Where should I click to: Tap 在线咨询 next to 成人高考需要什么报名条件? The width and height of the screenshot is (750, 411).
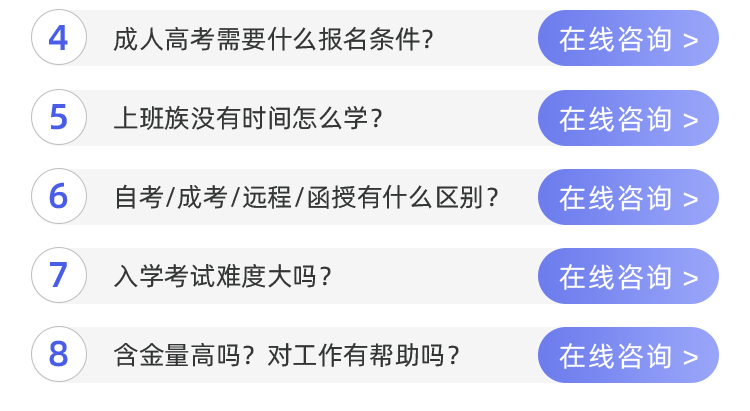[x=628, y=39]
